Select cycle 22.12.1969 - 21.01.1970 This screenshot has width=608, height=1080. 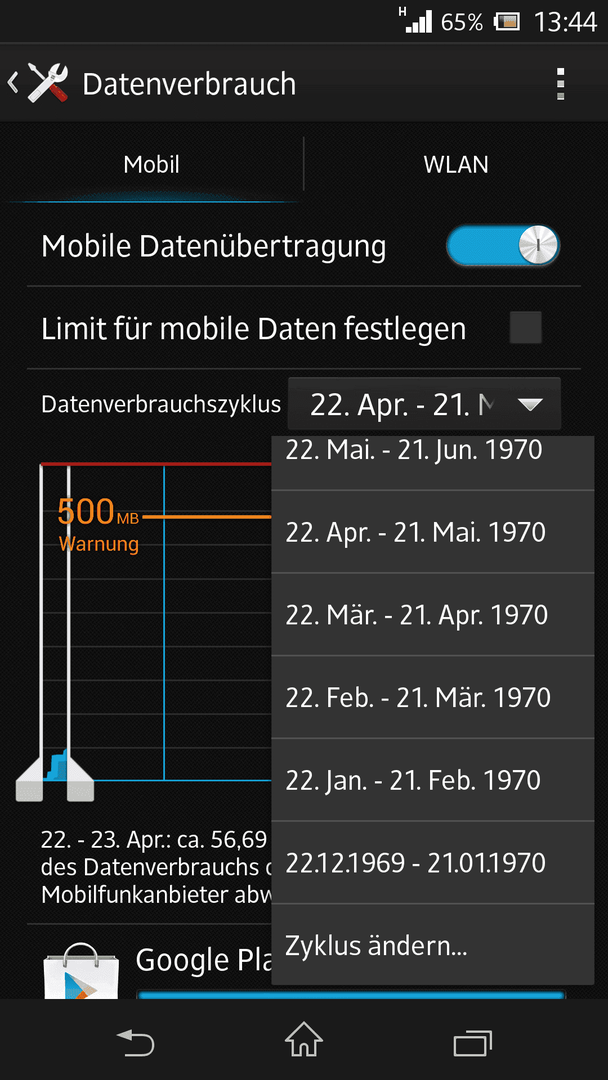point(432,862)
